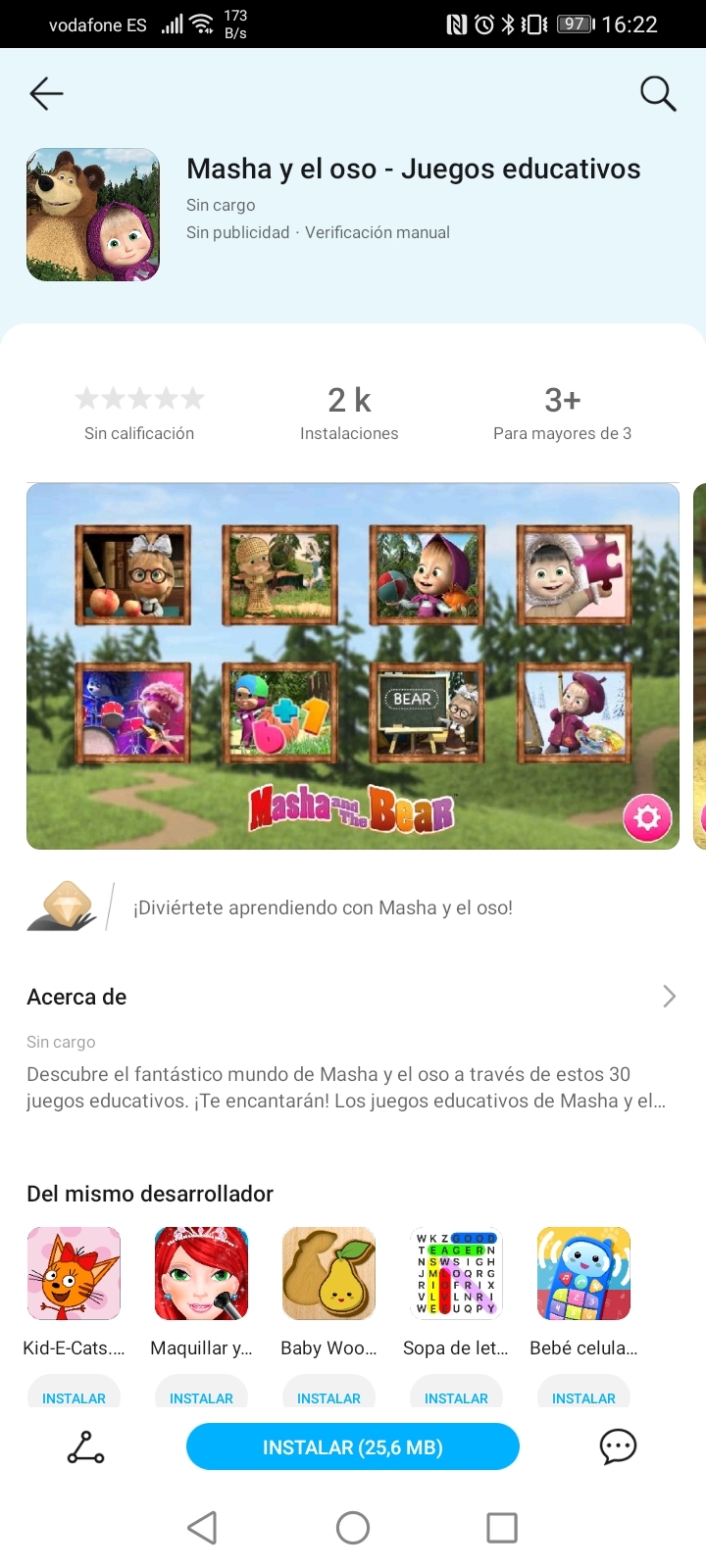The width and height of the screenshot is (706, 1568).
Task: View the Masha and the Bear screenshot
Action: 352,666
